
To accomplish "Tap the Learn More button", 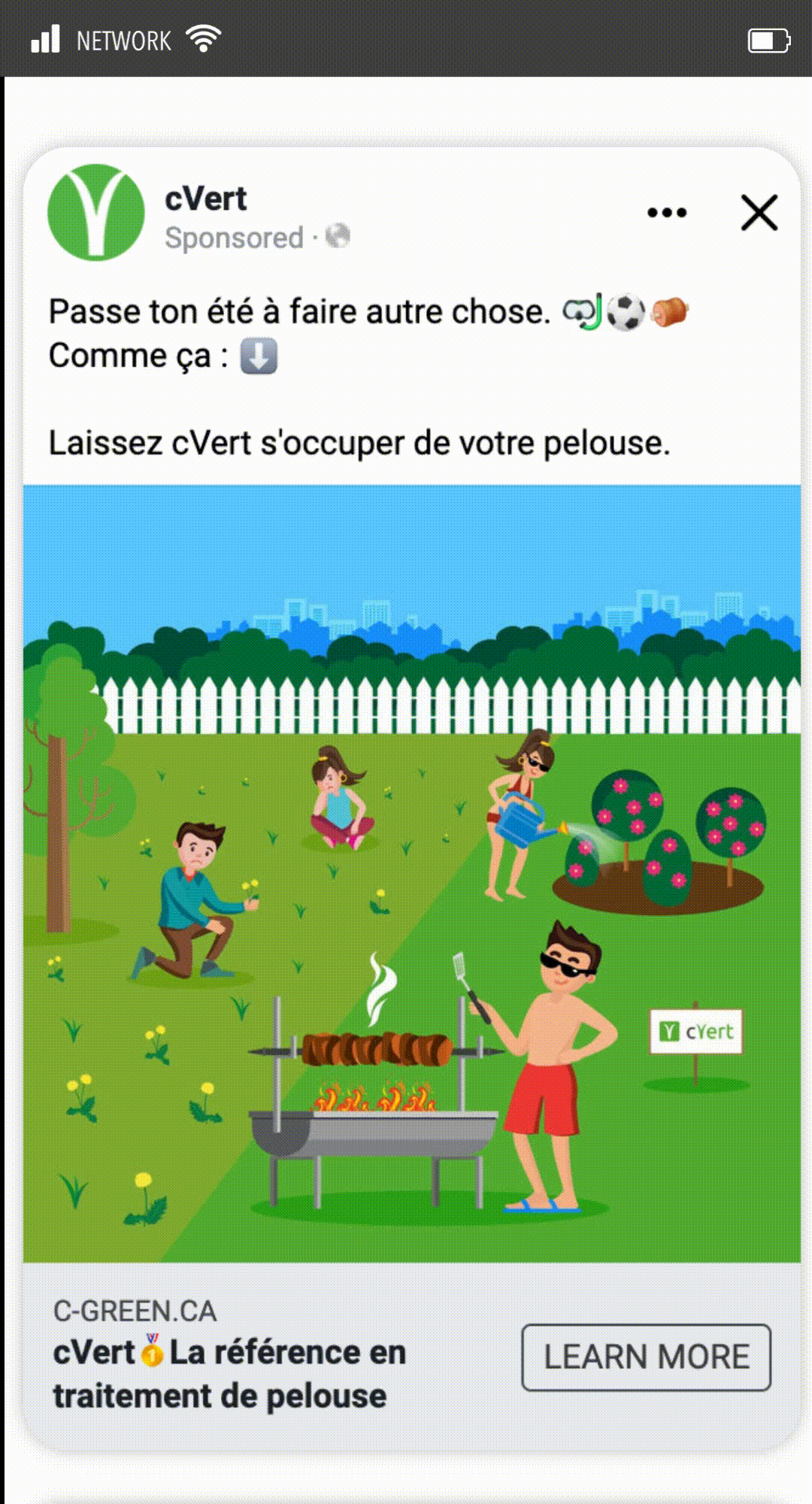I will click(646, 1357).
